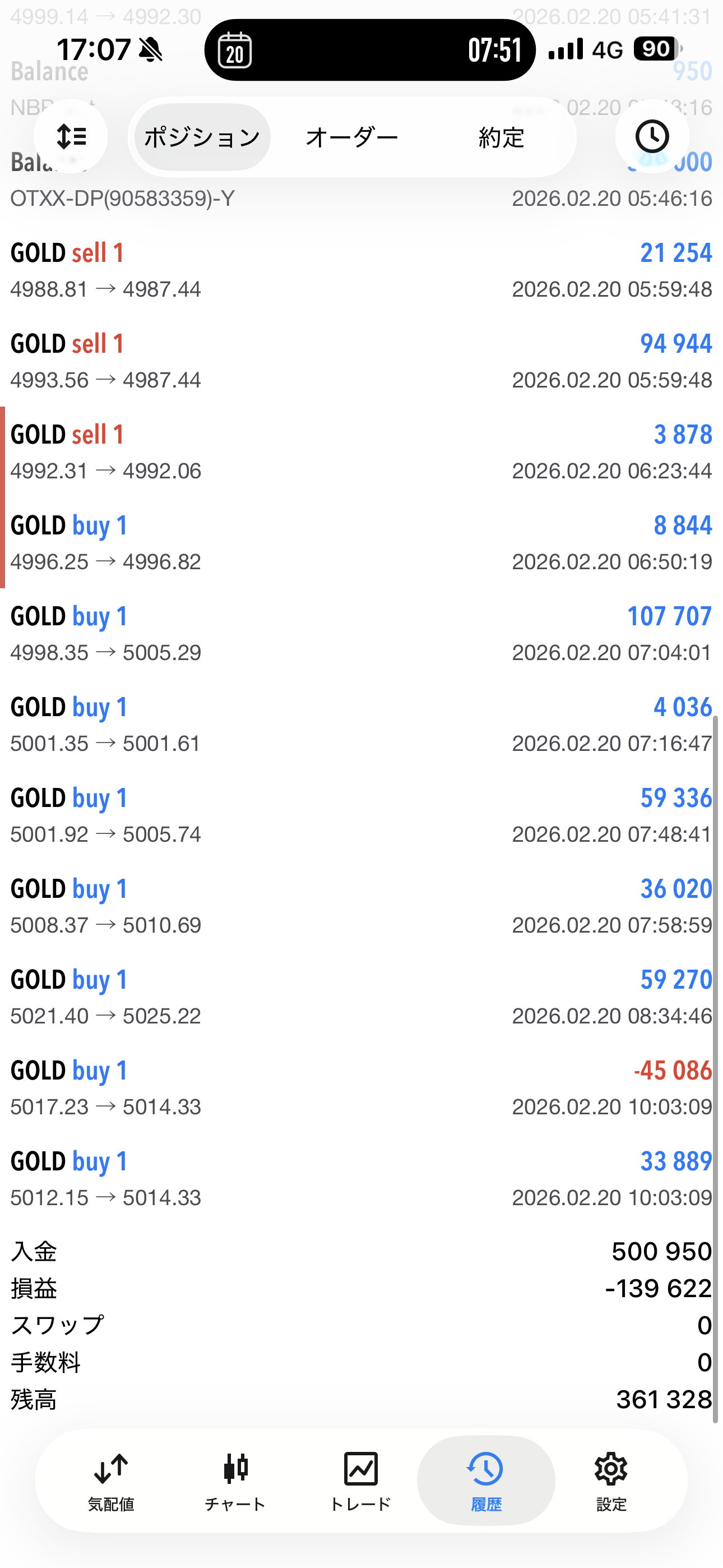Go to the 気配値 tab
This screenshot has height=1568, width=723.
pyautogui.click(x=111, y=1481)
